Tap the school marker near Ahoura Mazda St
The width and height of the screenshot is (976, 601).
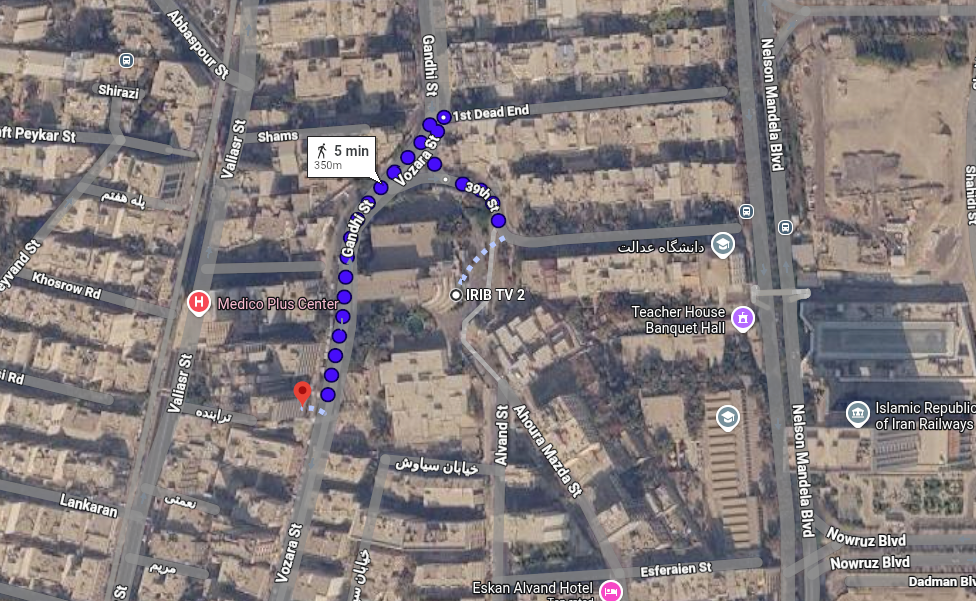click(x=727, y=417)
